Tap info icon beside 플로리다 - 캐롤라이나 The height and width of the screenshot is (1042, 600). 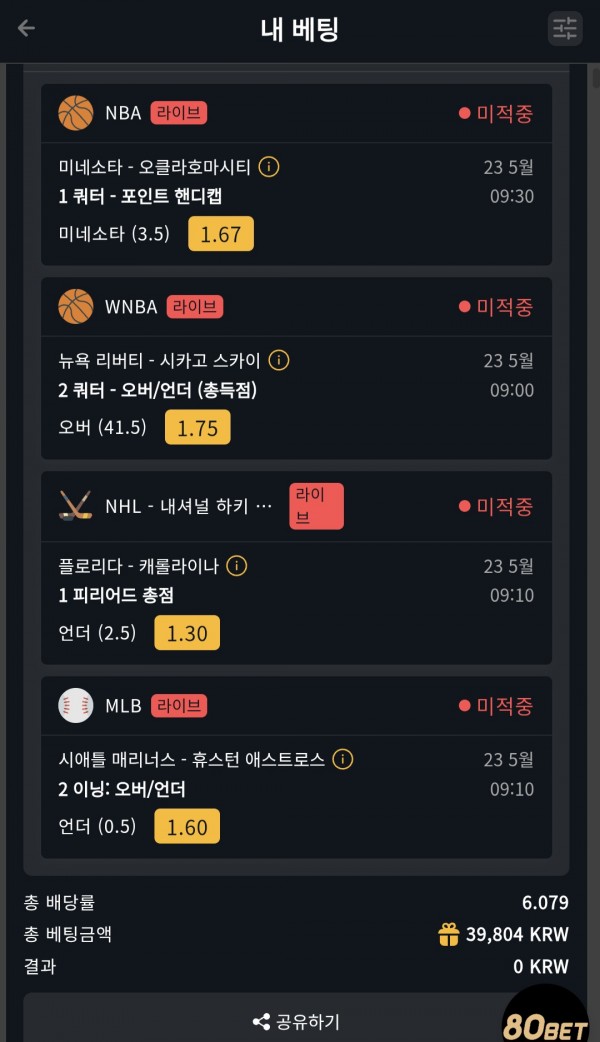[x=237, y=566]
